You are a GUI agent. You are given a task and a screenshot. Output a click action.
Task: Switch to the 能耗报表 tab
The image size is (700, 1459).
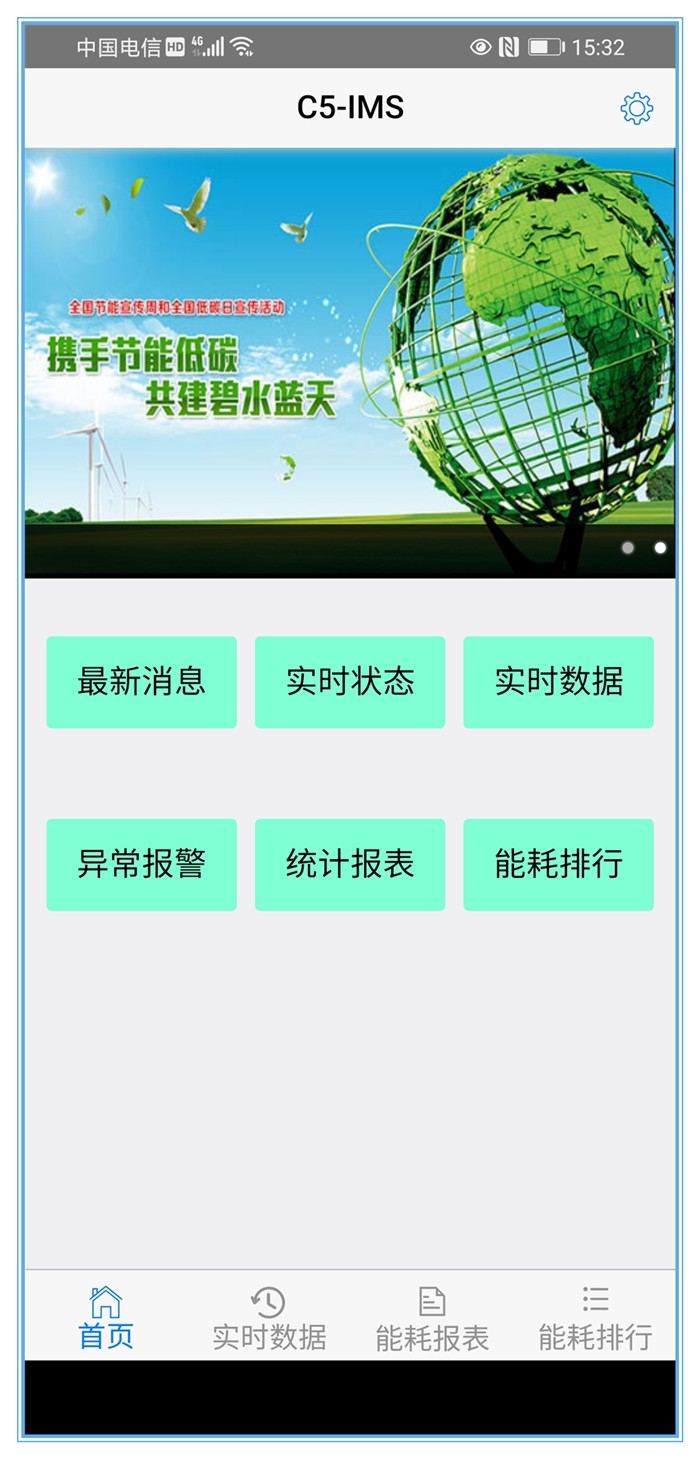432,1318
